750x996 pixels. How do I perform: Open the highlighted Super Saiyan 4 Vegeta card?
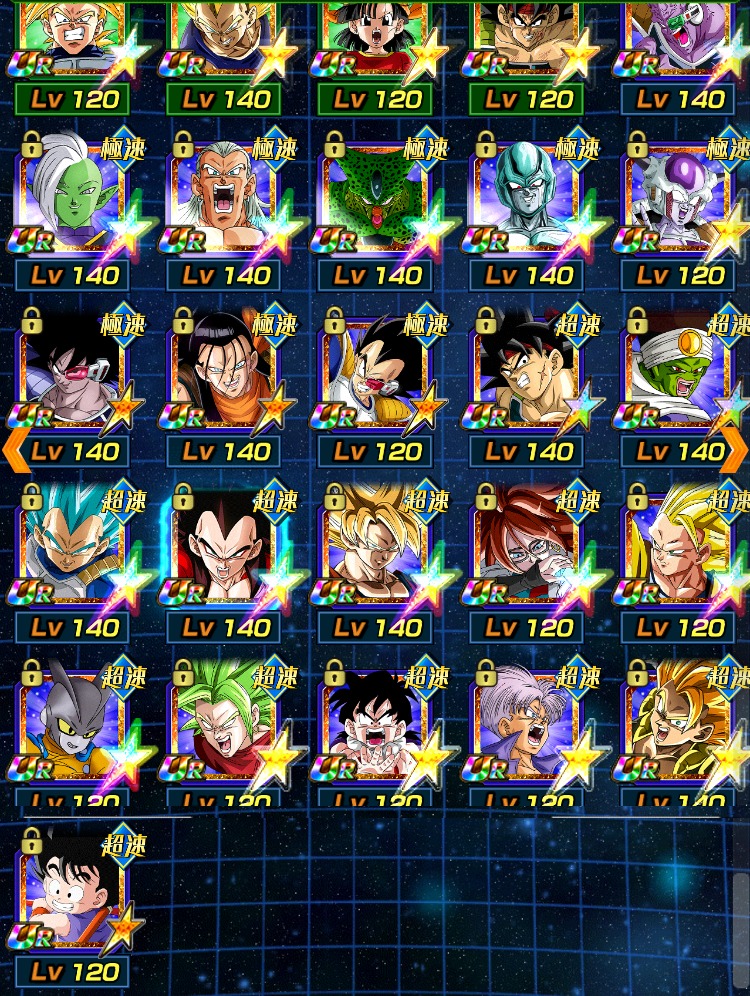pos(225,552)
